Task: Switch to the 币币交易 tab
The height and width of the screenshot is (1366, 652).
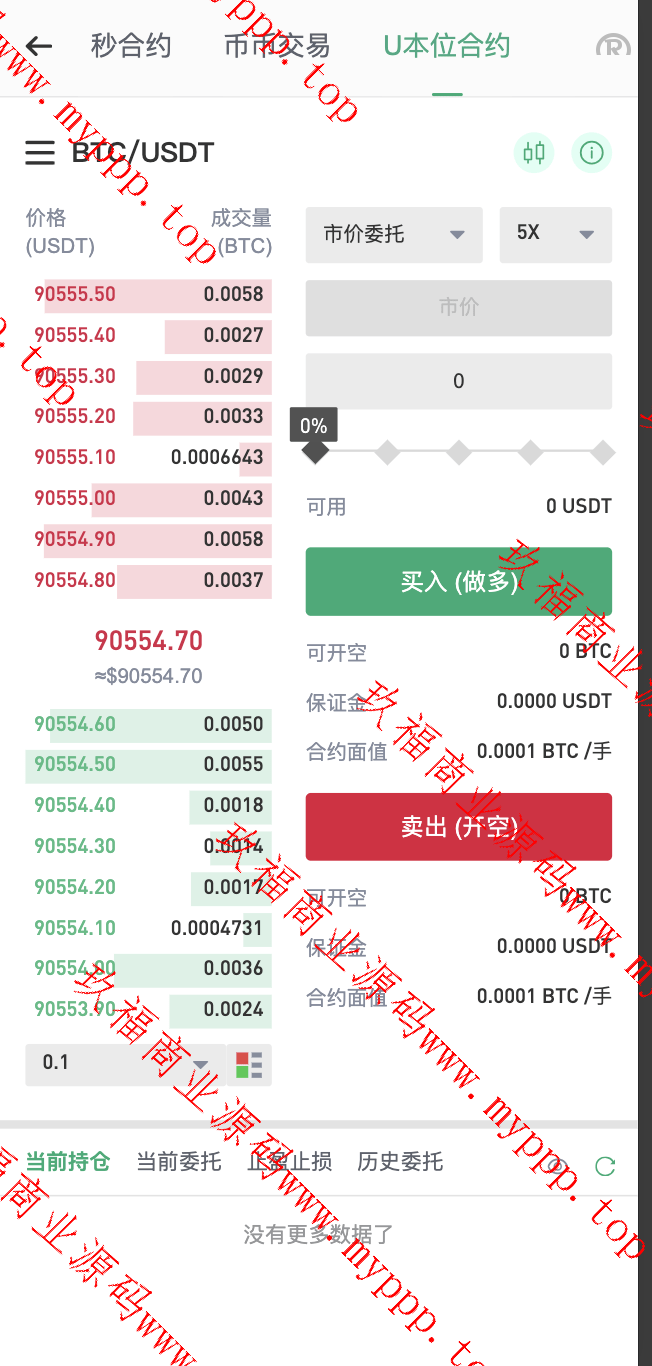Action: pos(277,46)
